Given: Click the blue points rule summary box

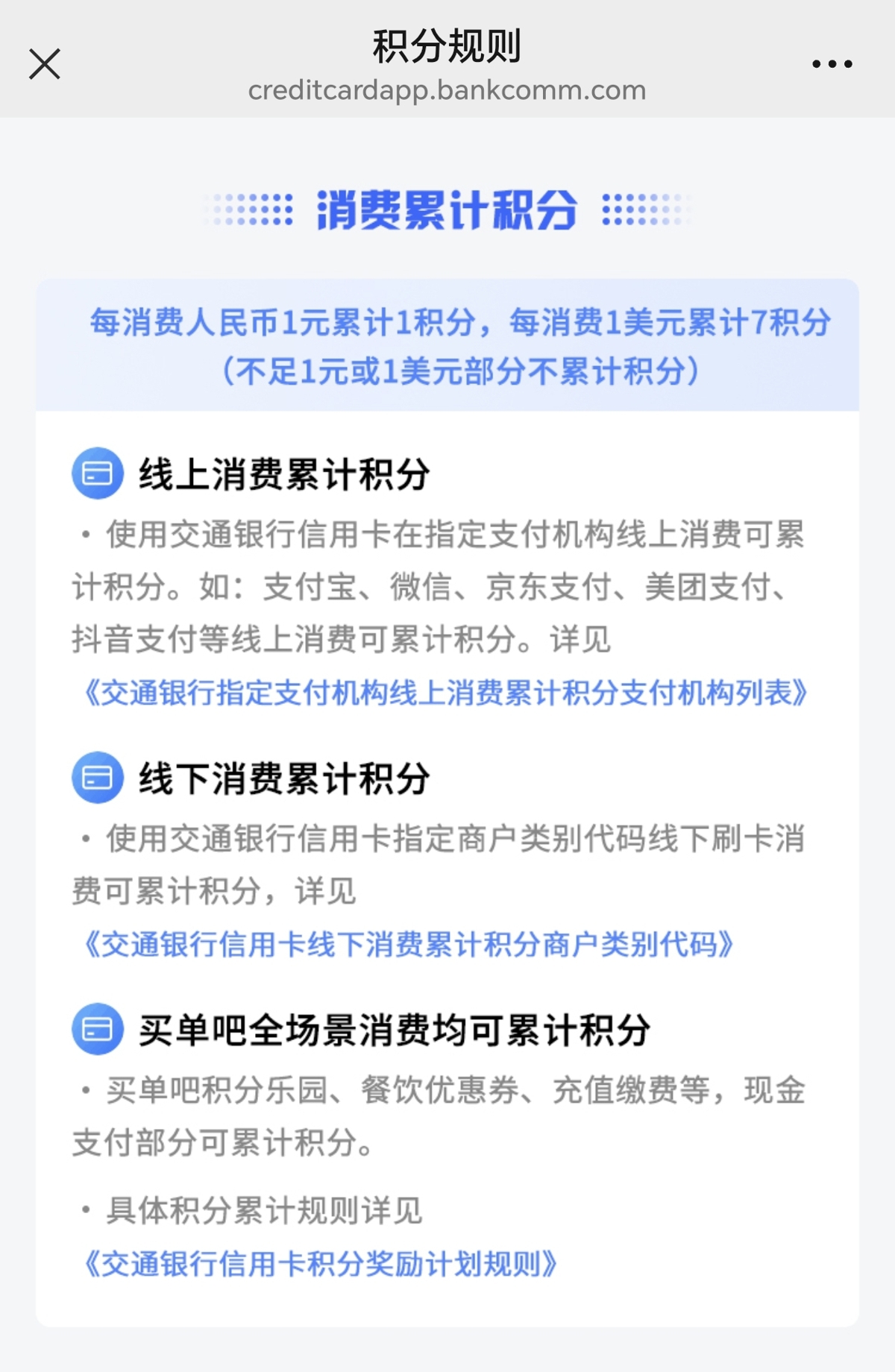Looking at the screenshot, I should [x=447, y=344].
